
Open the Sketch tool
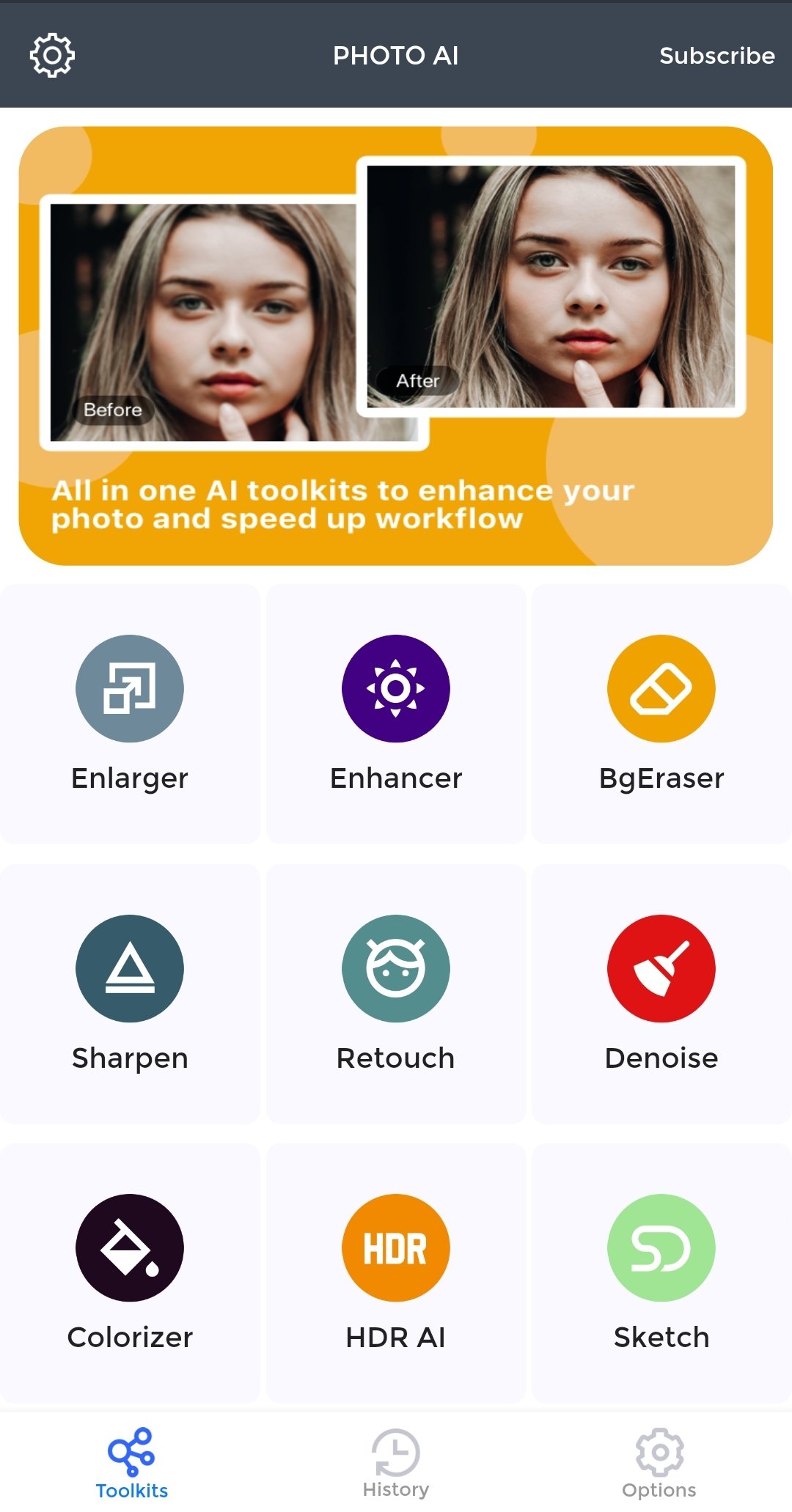661,1274
